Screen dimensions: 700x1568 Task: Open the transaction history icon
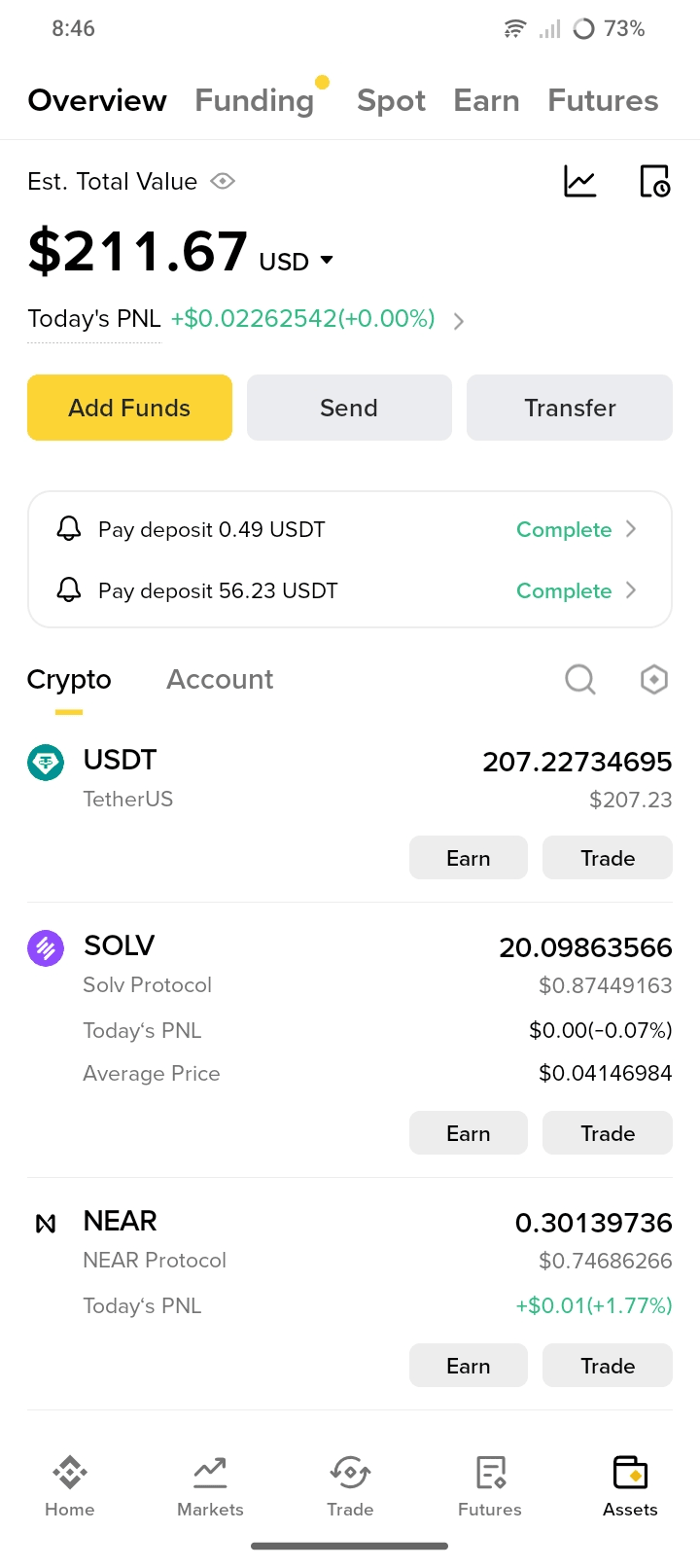(x=654, y=181)
